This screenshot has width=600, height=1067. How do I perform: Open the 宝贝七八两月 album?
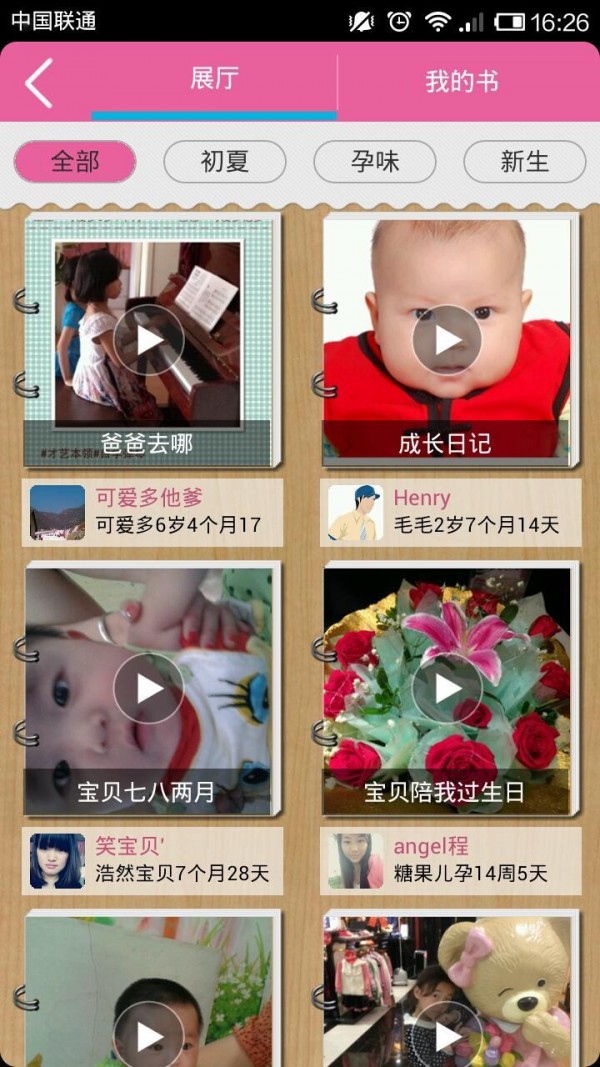tap(148, 689)
